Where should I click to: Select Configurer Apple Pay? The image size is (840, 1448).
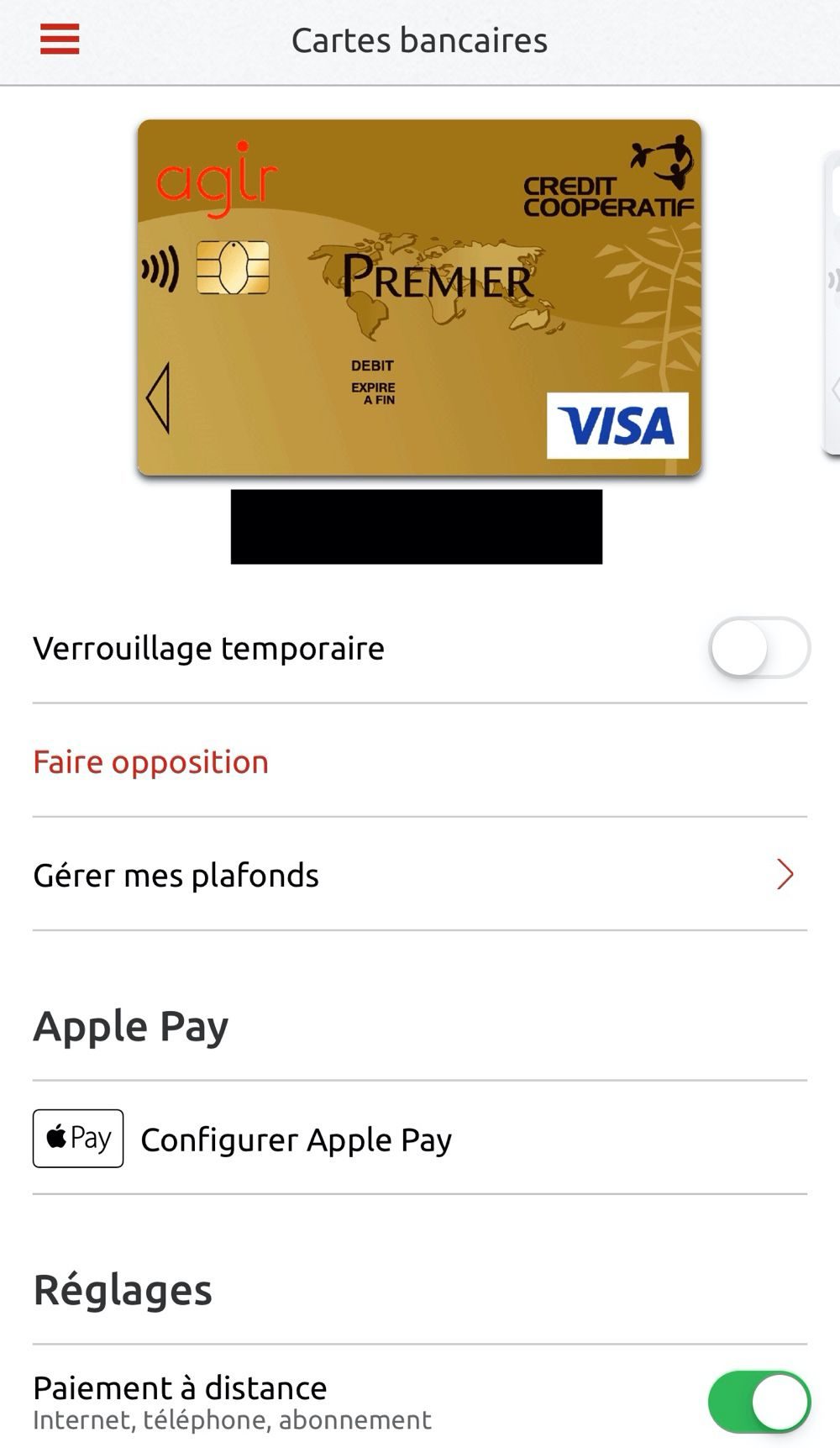[296, 1140]
